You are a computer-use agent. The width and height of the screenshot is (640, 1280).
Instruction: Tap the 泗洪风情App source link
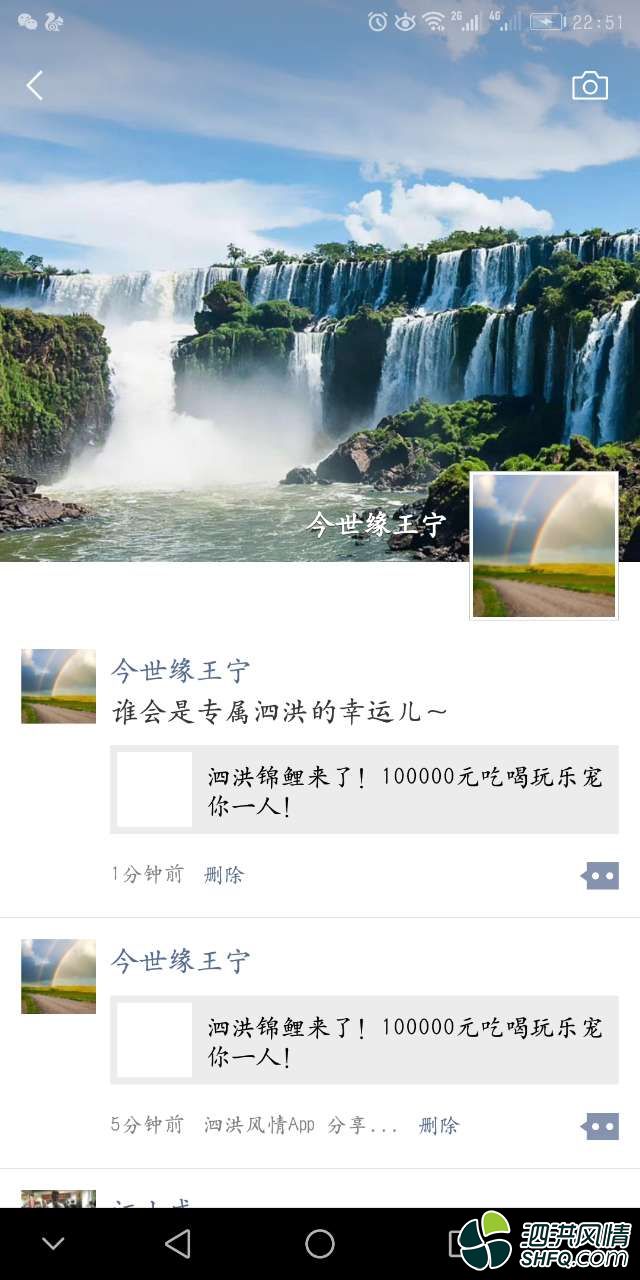pos(259,1125)
